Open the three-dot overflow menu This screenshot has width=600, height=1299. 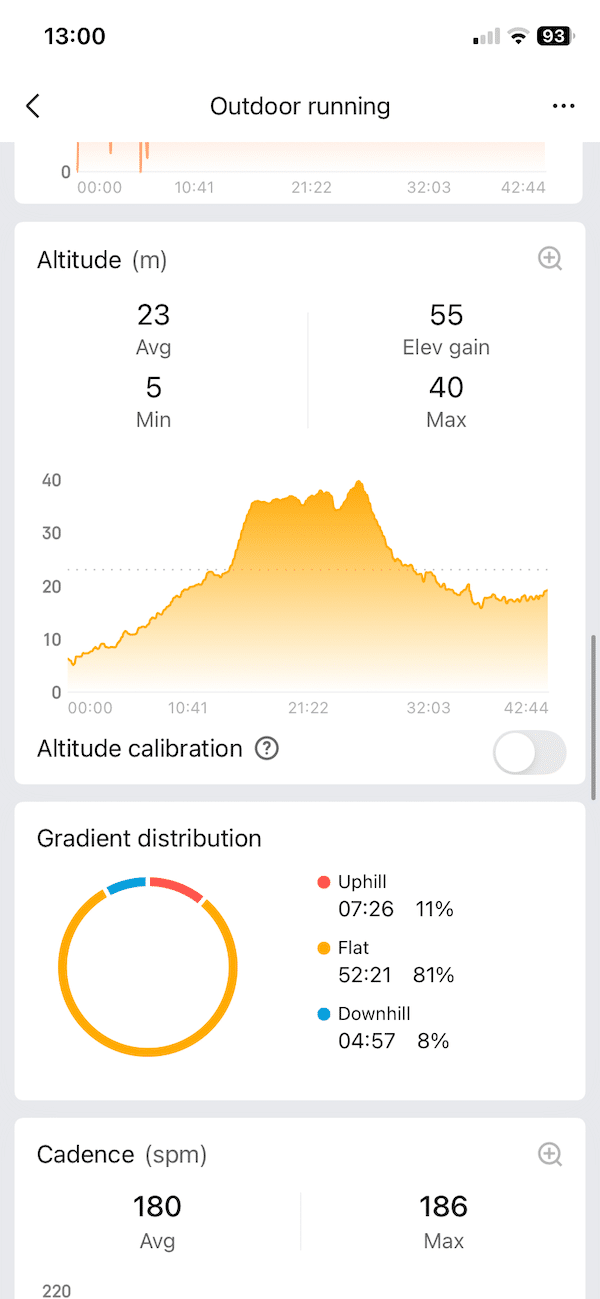pos(563,107)
